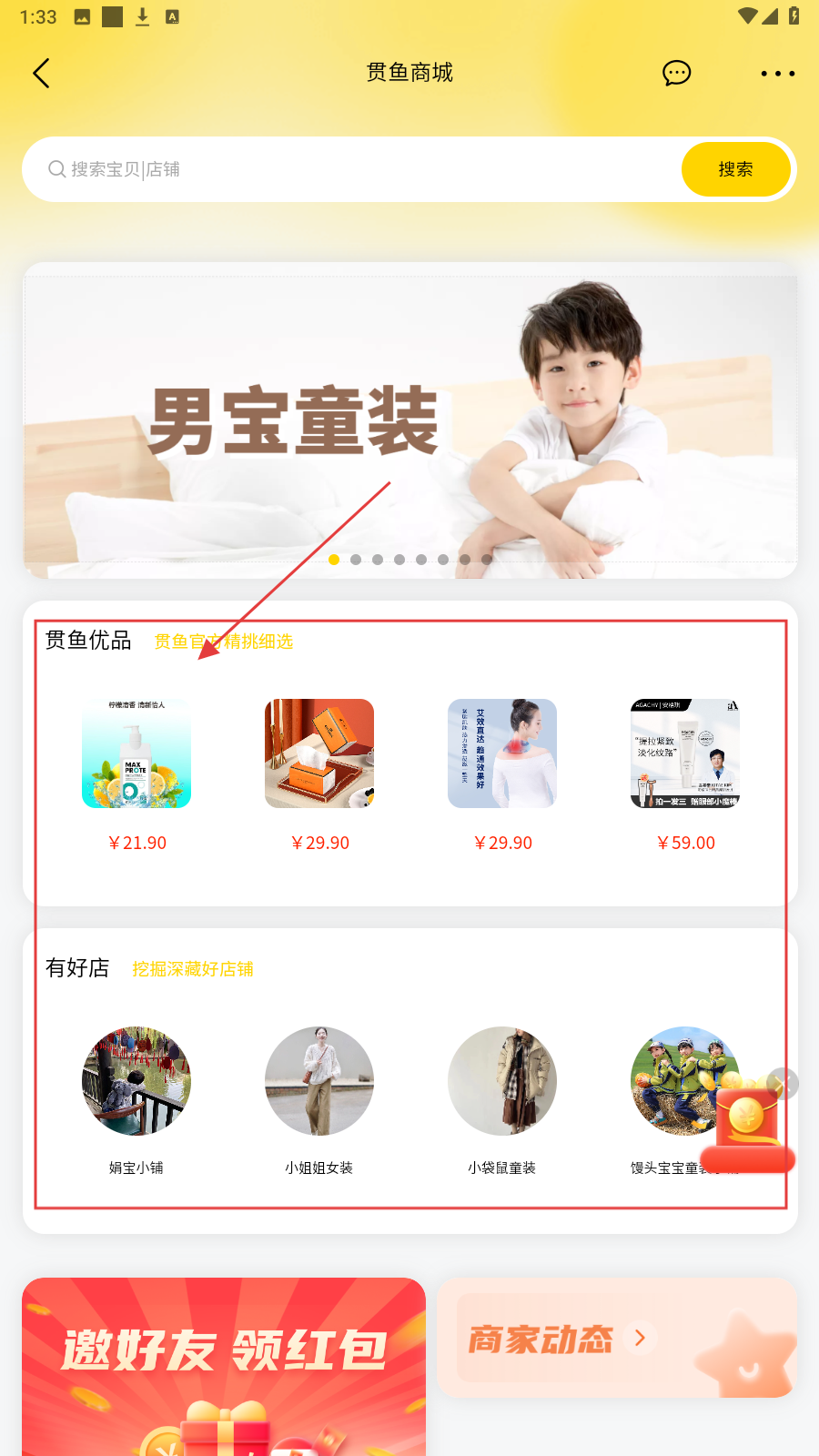The width and height of the screenshot is (819, 1456).
Task: View the ¥59.00 skincare product
Action: point(685,753)
